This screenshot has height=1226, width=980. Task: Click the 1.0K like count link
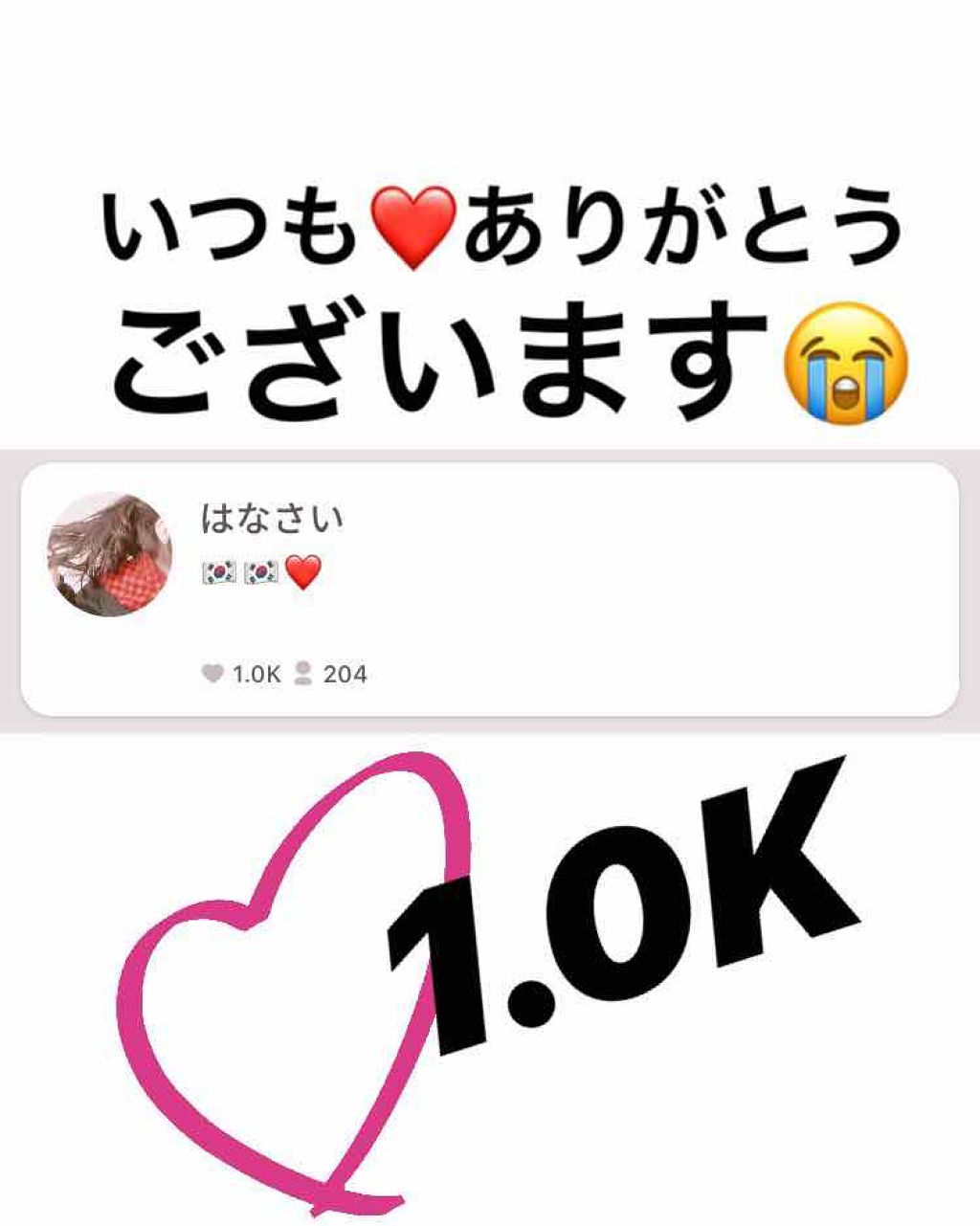pyautogui.click(x=256, y=674)
